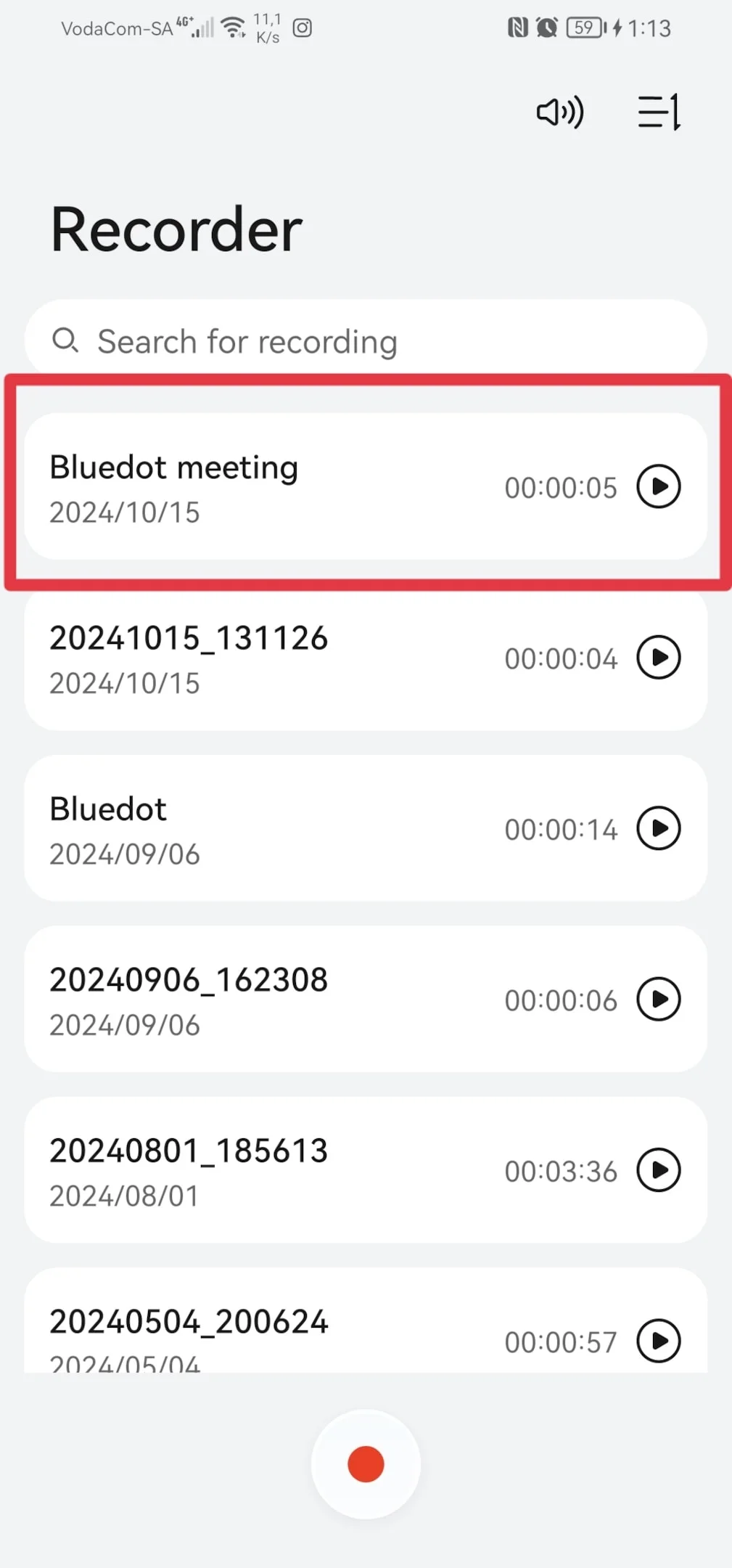This screenshot has height=1568, width=732.
Task: Start a new recording with the red button
Action: (x=366, y=1464)
